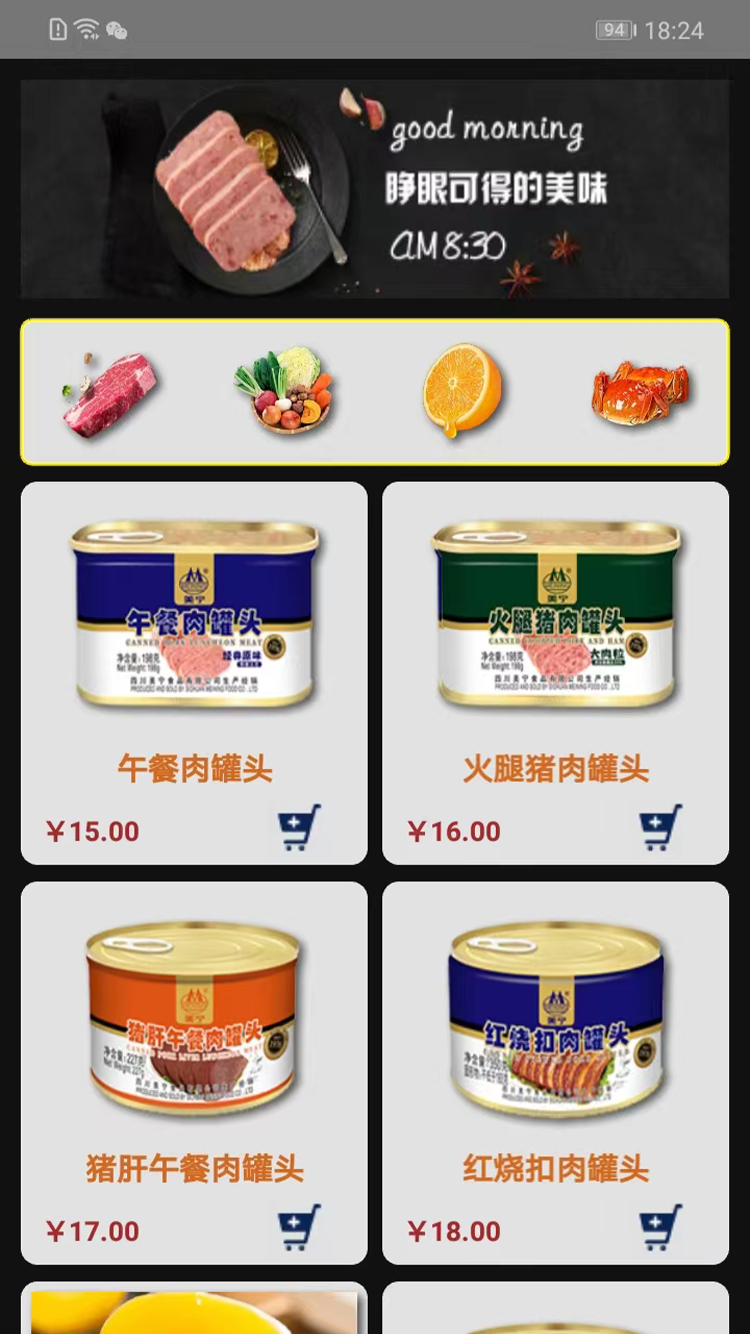Add 红烧扣肉罐头 to the cart
The height and width of the screenshot is (1334, 750).
point(660,1228)
